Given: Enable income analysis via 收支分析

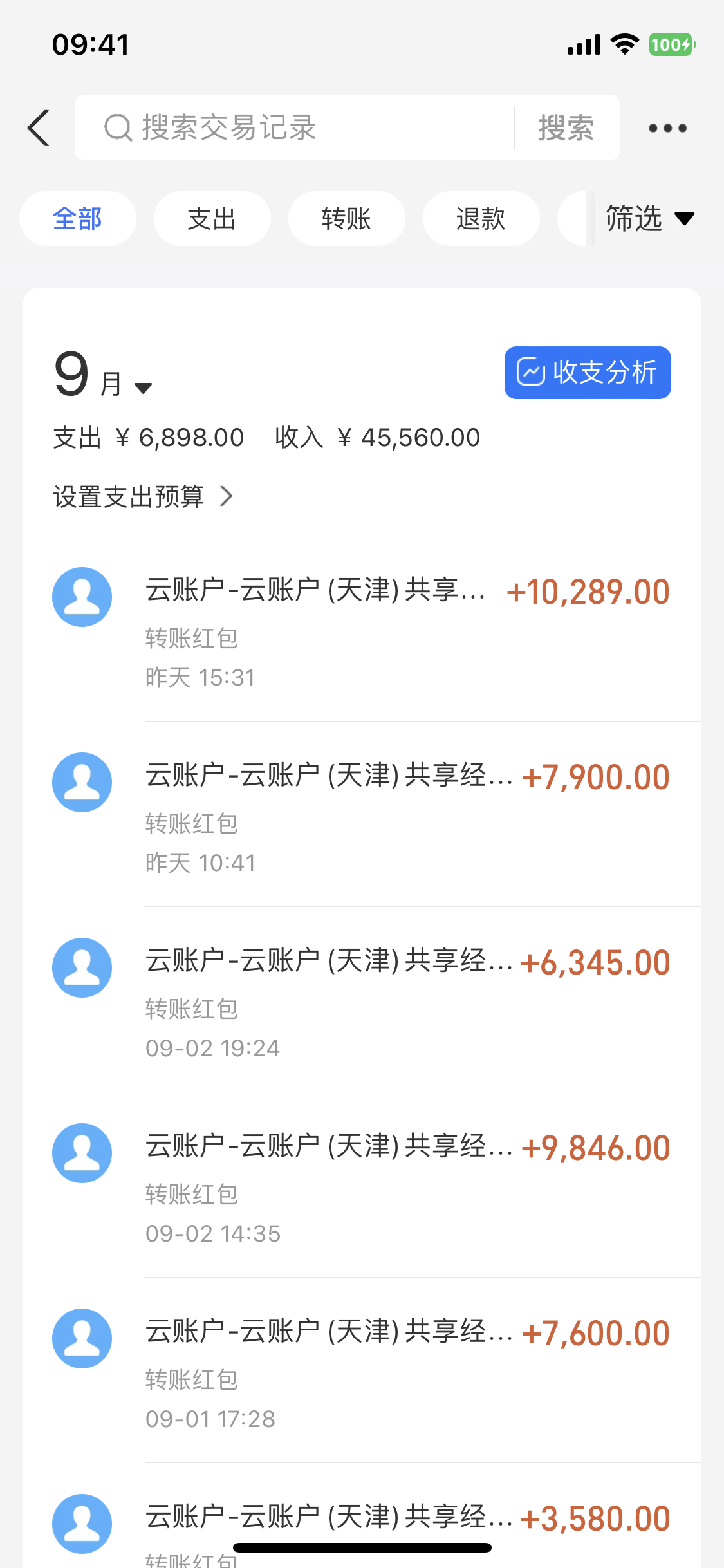Looking at the screenshot, I should click(x=587, y=372).
